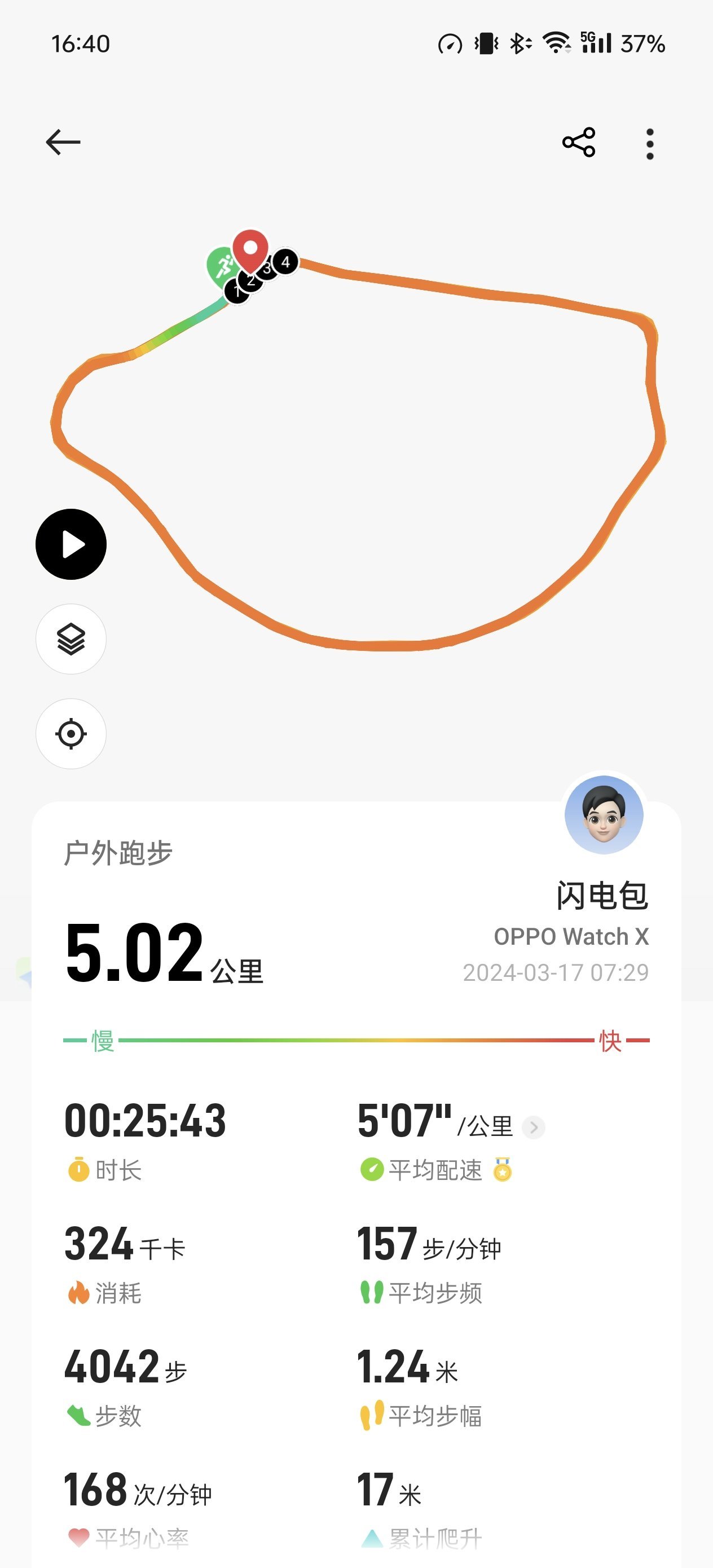Play the route track animation
This screenshot has width=713, height=1568.
click(x=71, y=544)
